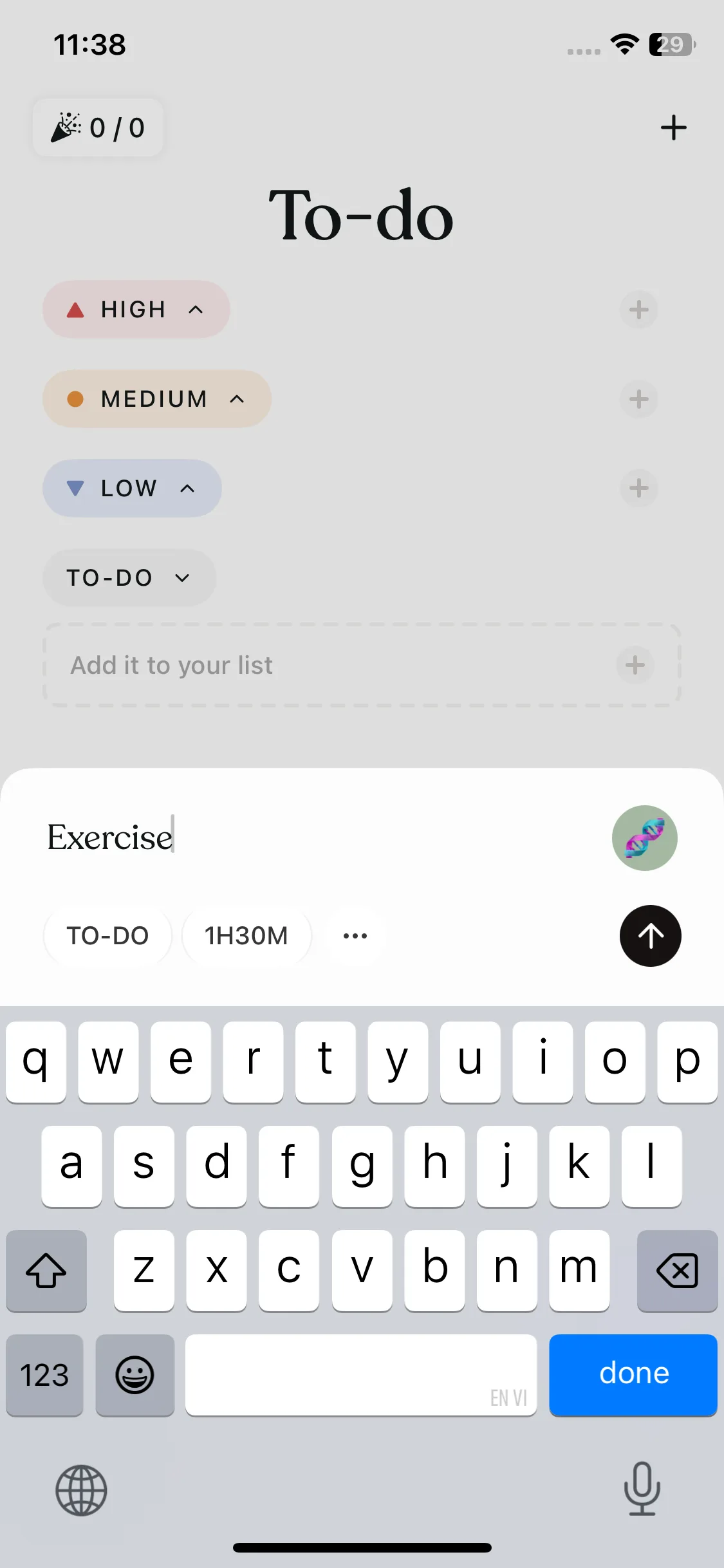Add a task to MEDIUM priority
Screen dimensions: 724x1568
(x=638, y=399)
